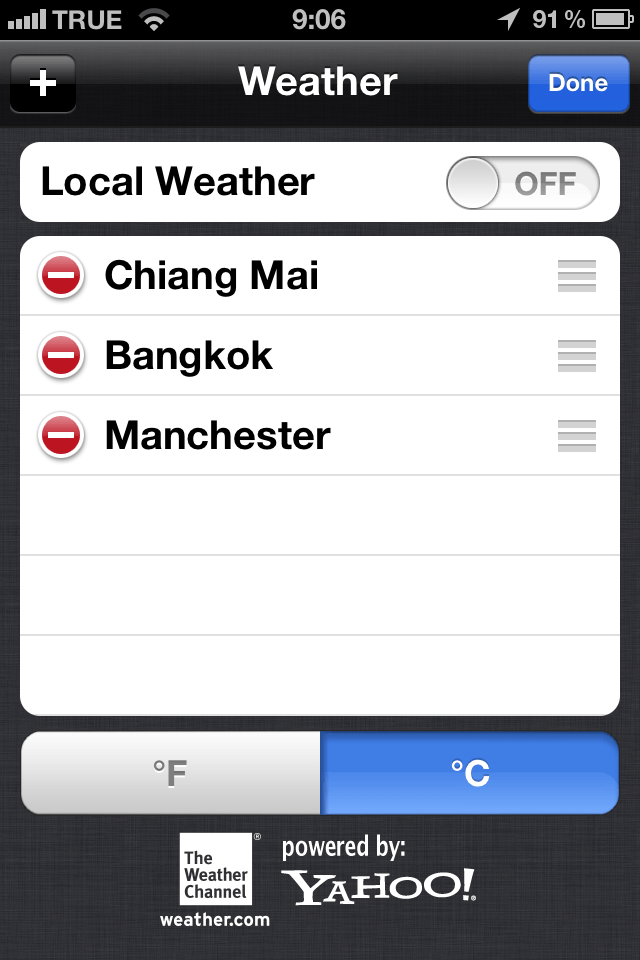Switch temperature units to °F
The width and height of the screenshot is (640, 960).
coord(170,773)
